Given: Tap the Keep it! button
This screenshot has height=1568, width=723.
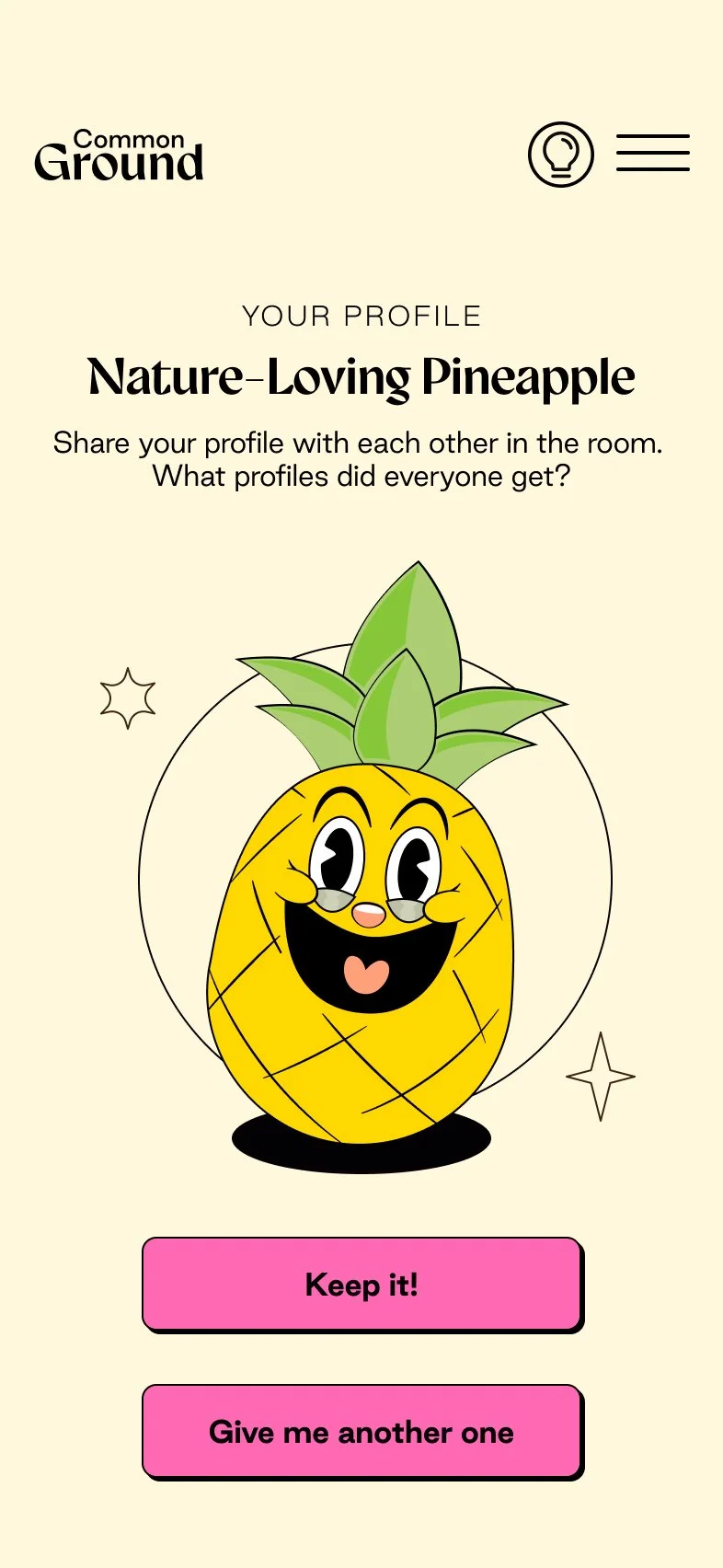Looking at the screenshot, I should coord(361,1284).
